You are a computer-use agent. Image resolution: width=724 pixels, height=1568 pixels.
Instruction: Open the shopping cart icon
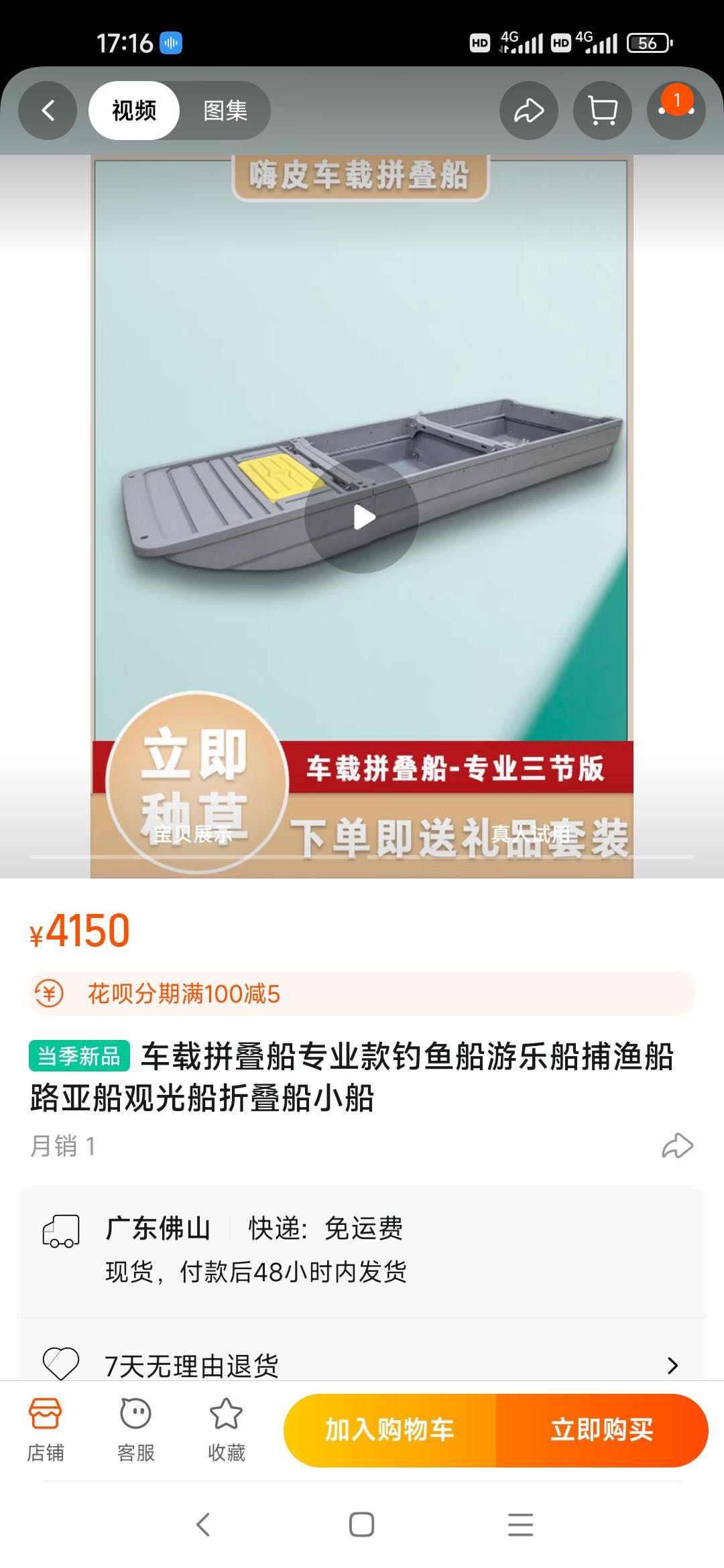click(602, 111)
